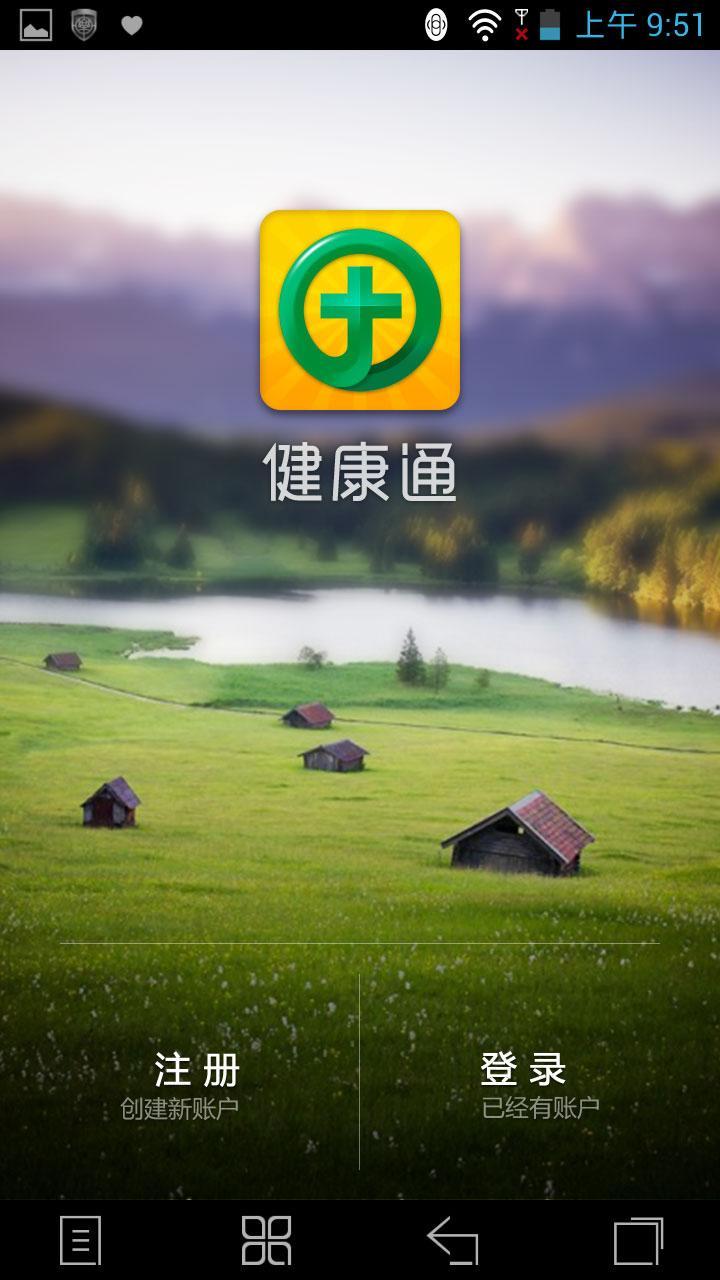
Task: Open the recent apps view
Action: [x=638, y=1241]
